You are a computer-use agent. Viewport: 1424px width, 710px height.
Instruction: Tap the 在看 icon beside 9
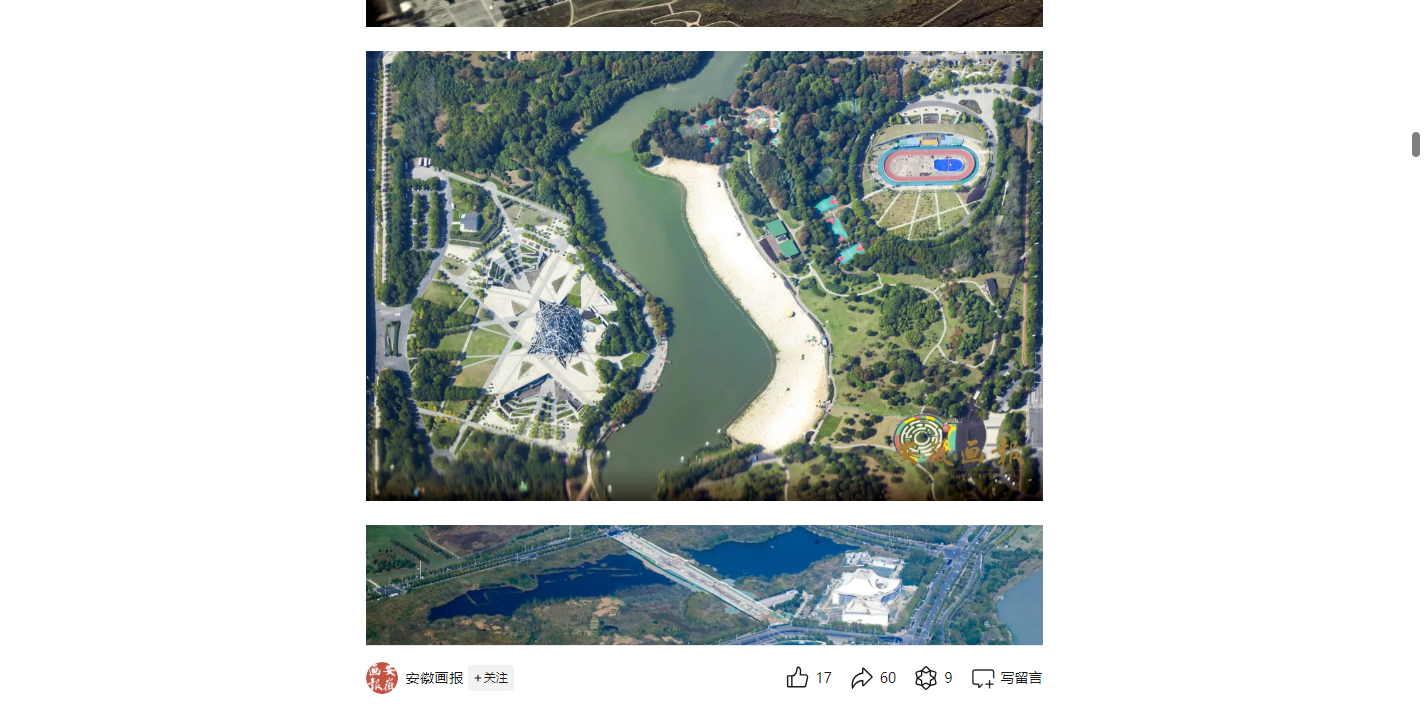coord(925,678)
